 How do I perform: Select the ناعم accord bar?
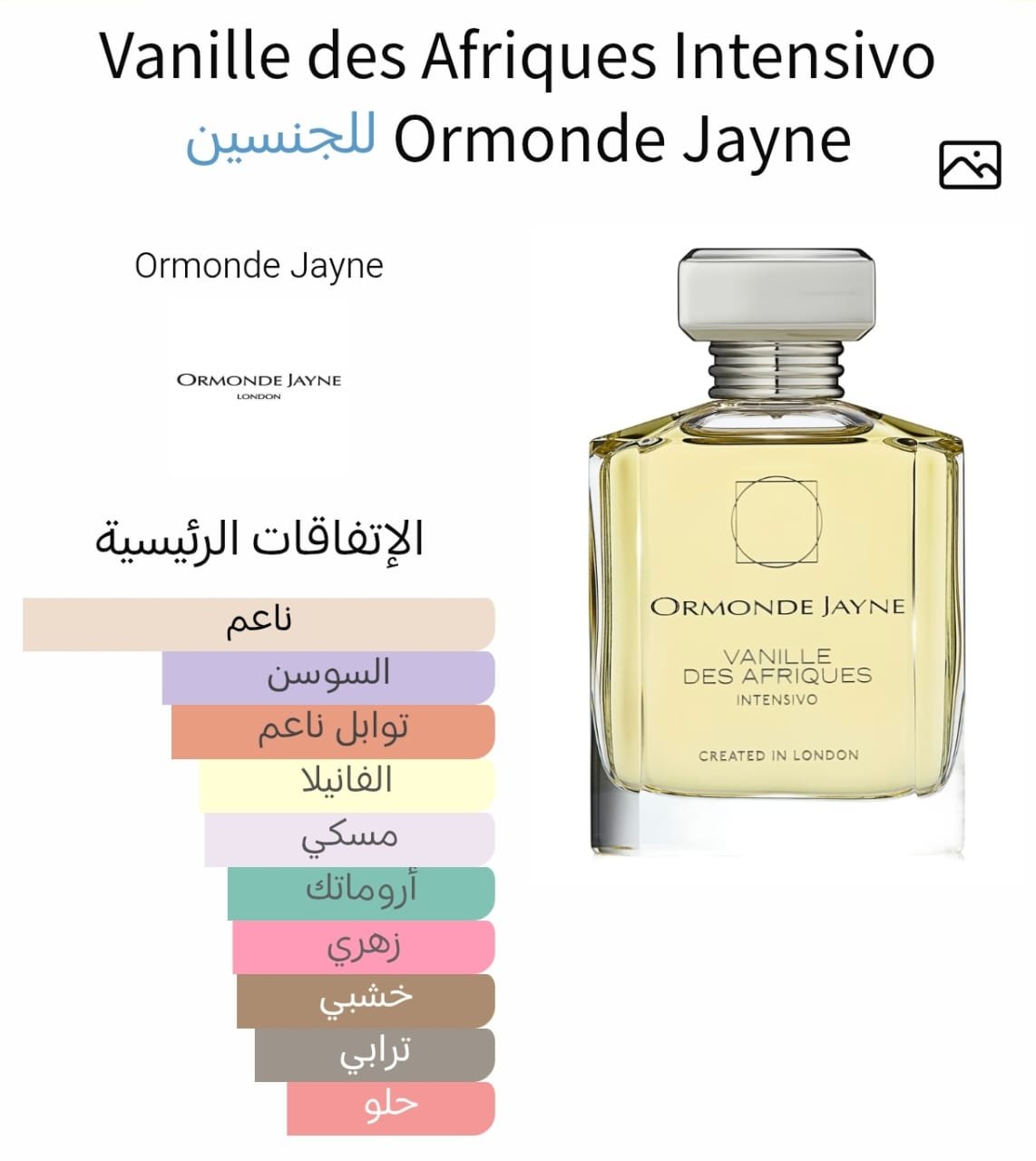pyautogui.click(x=259, y=618)
